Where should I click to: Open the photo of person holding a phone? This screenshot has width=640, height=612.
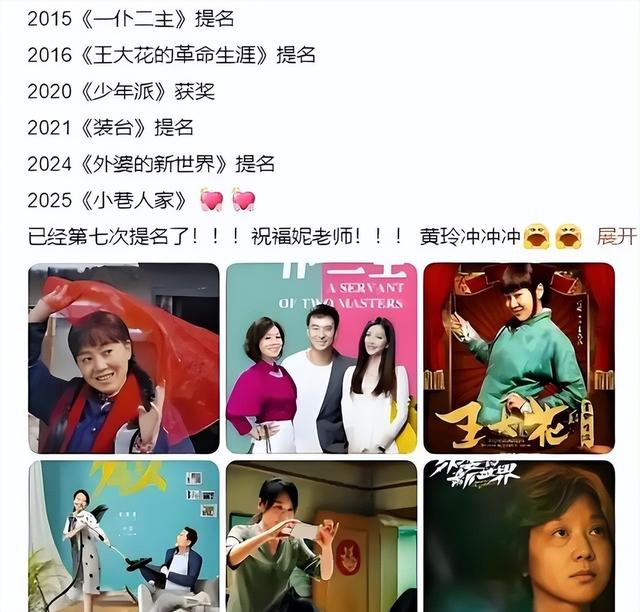coord(321,536)
